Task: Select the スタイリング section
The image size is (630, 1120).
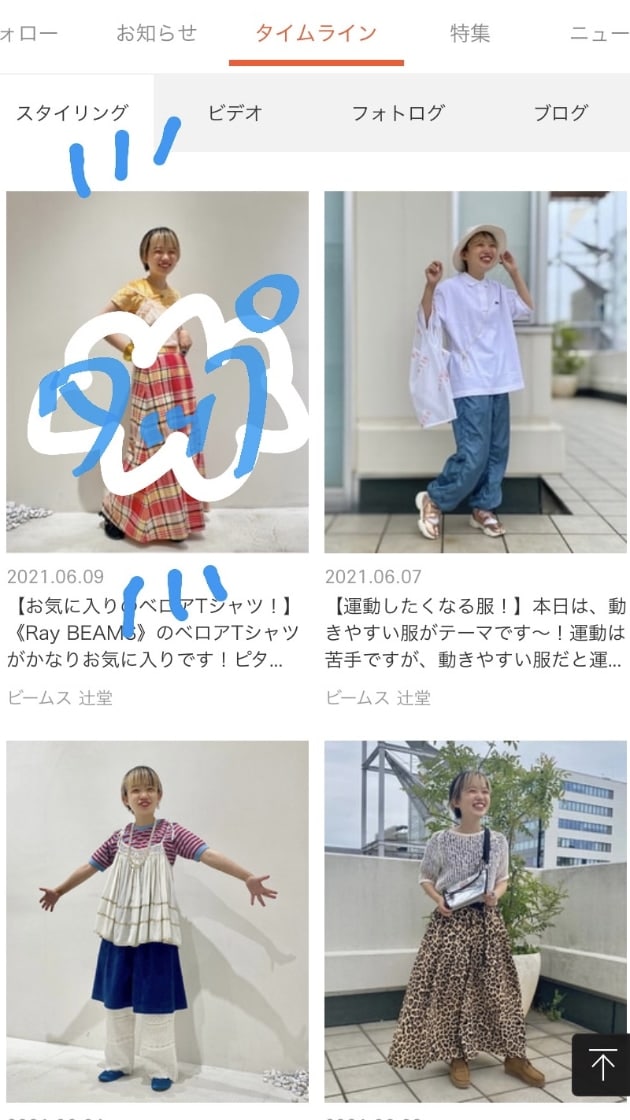Action: point(72,113)
